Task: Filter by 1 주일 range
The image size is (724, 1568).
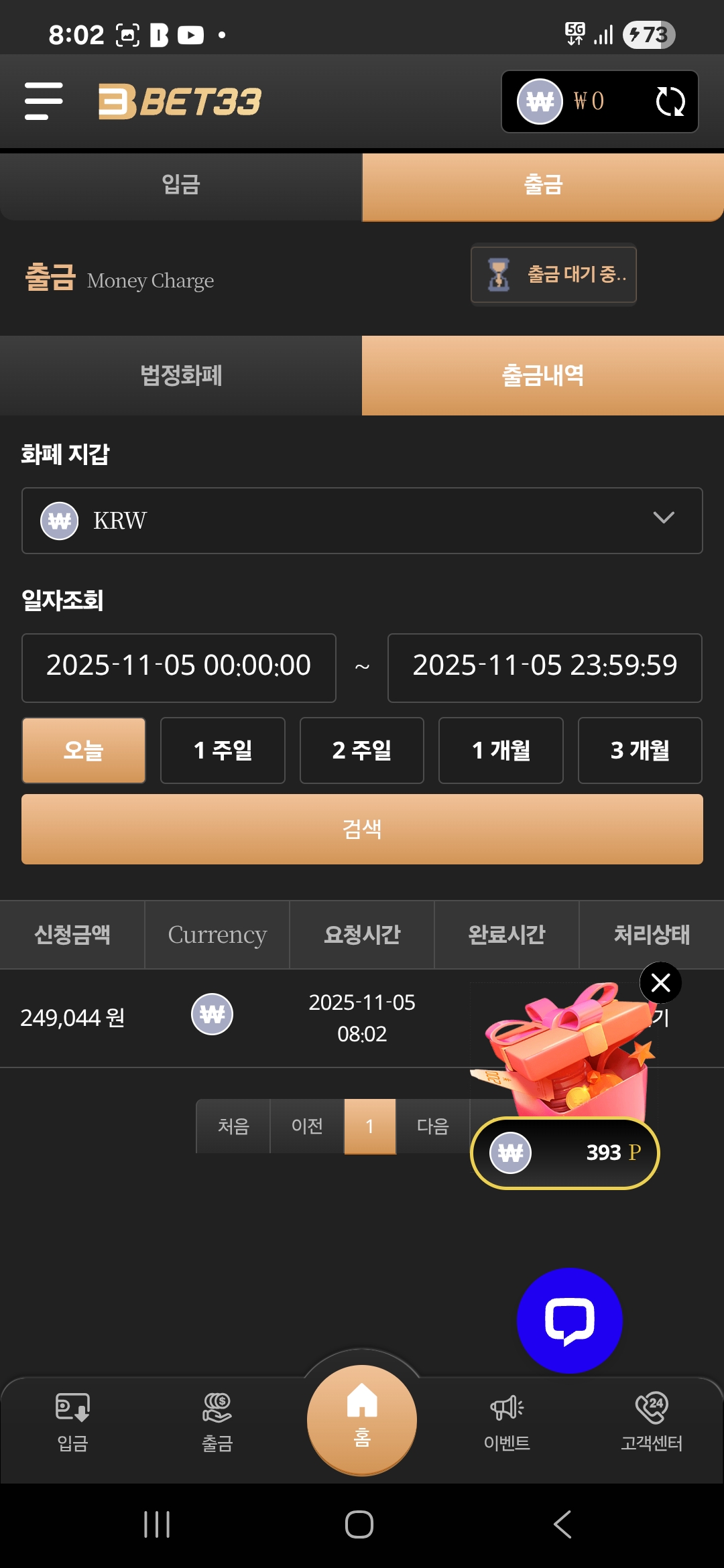Action: coord(223,750)
